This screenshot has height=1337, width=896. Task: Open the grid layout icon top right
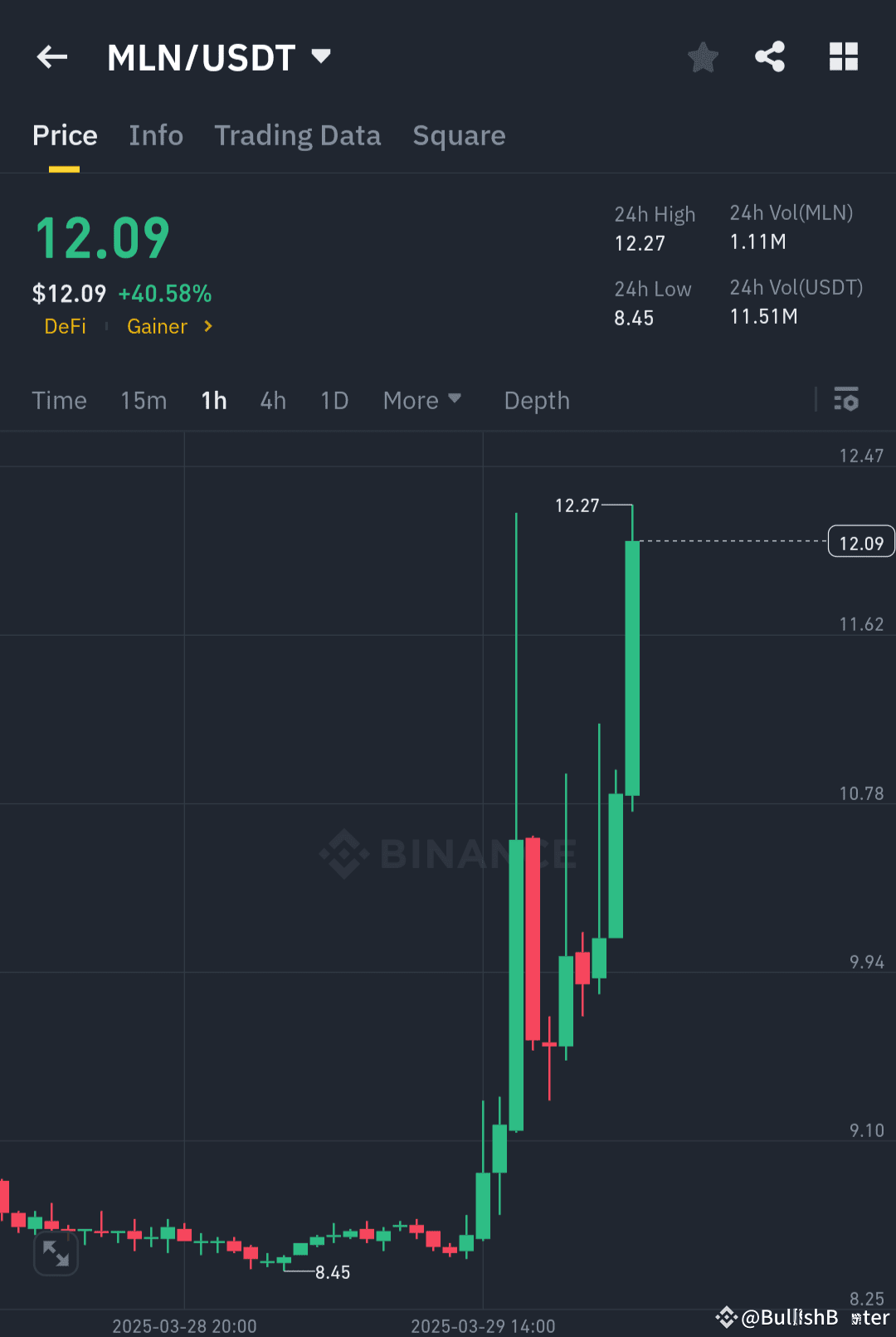tap(844, 56)
